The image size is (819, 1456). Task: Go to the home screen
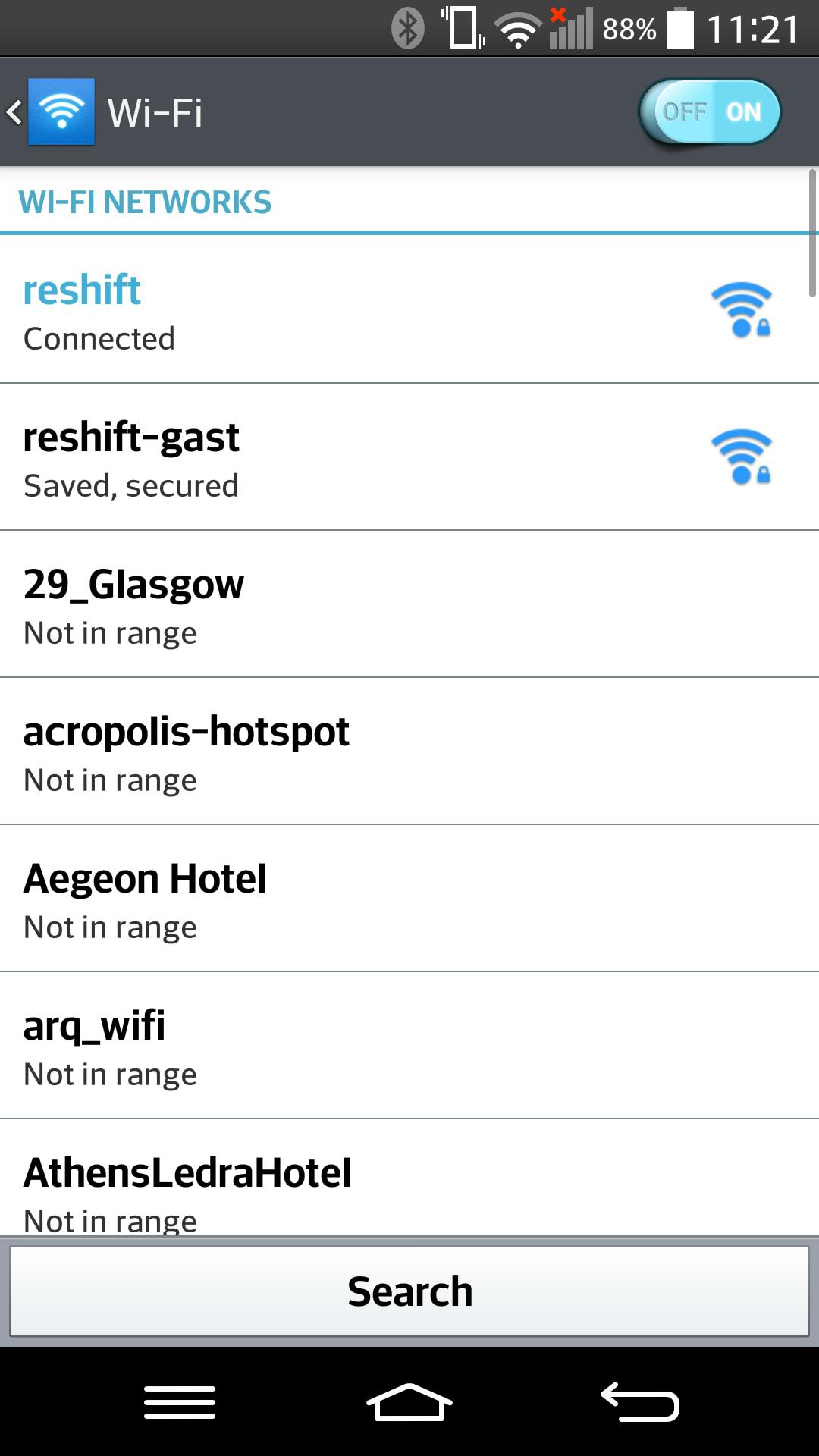409,1402
